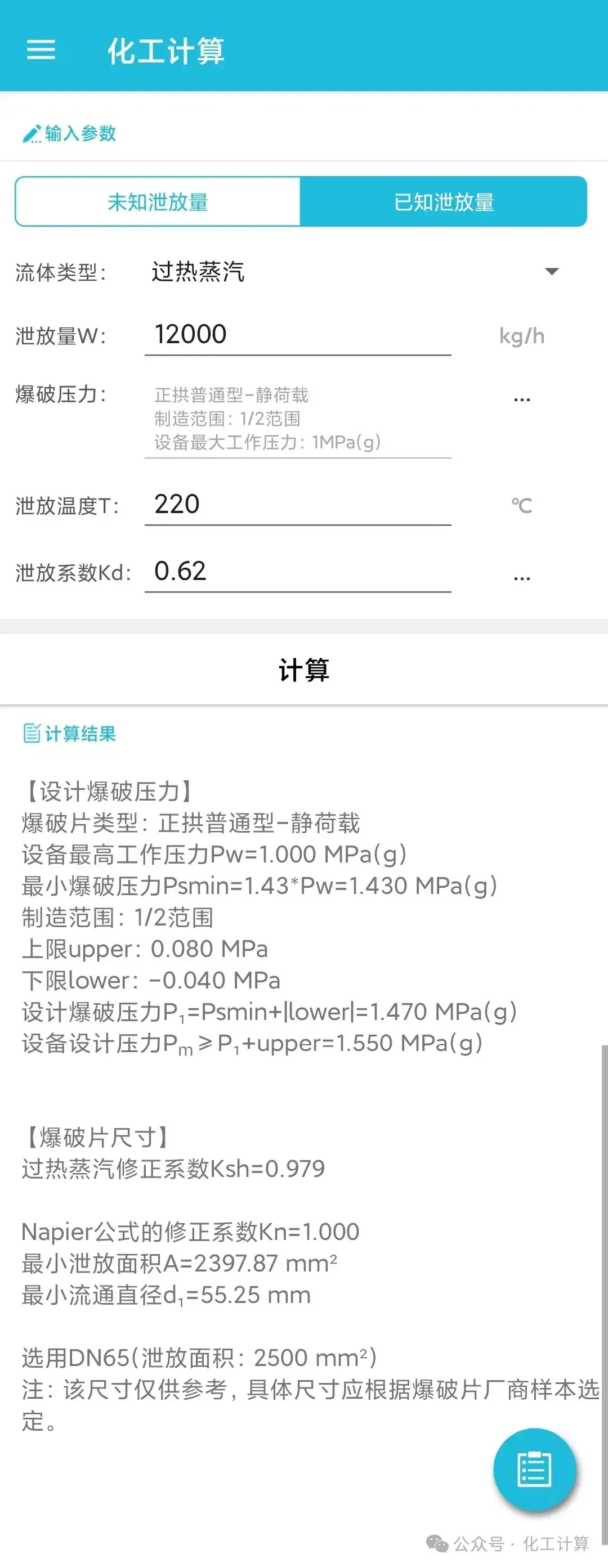Switch to the 未知泄放量 tab
The height and width of the screenshot is (1568, 608).
pyautogui.click(x=157, y=201)
